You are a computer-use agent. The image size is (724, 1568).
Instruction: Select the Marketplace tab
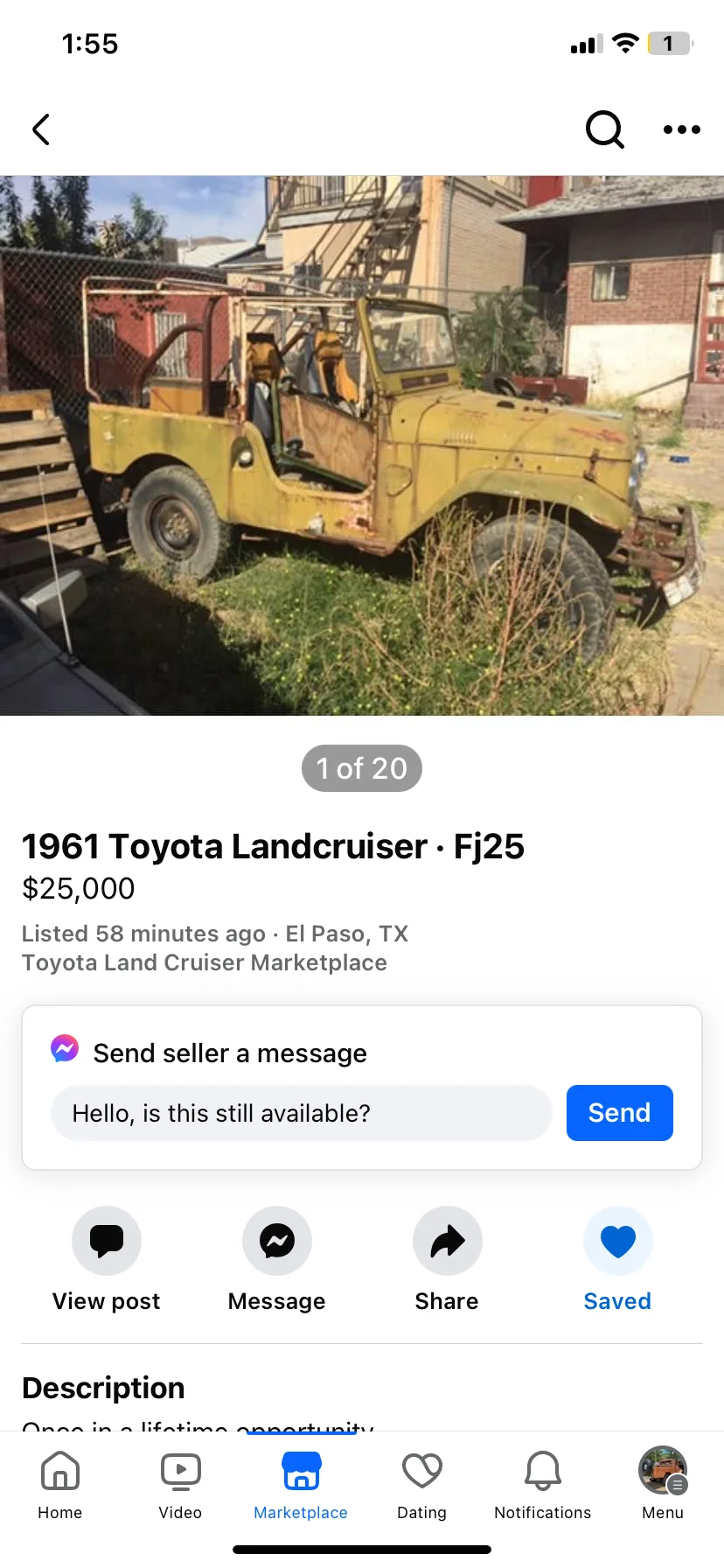pyautogui.click(x=301, y=1484)
